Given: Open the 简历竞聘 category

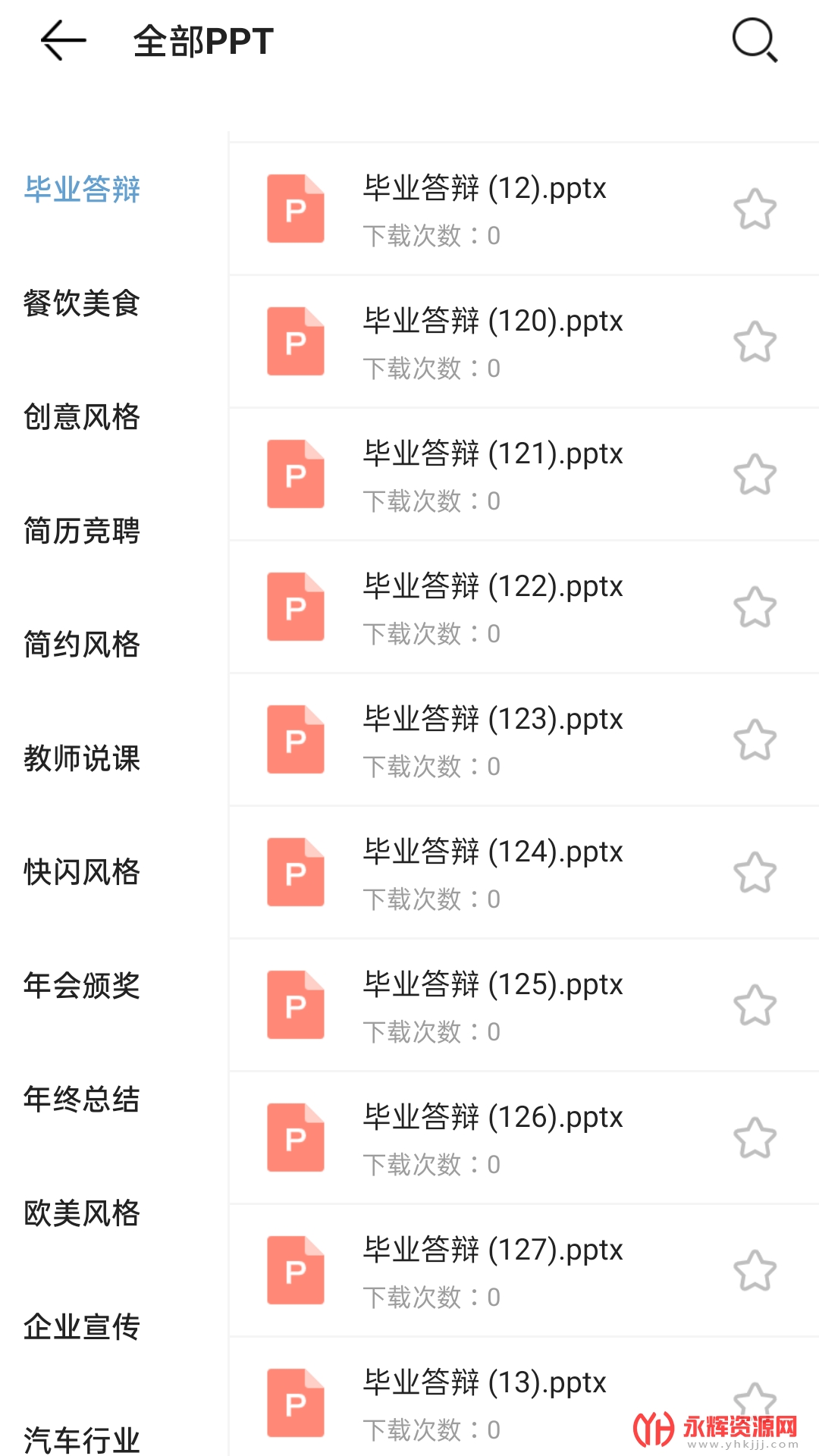Looking at the screenshot, I should tap(82, 531).
